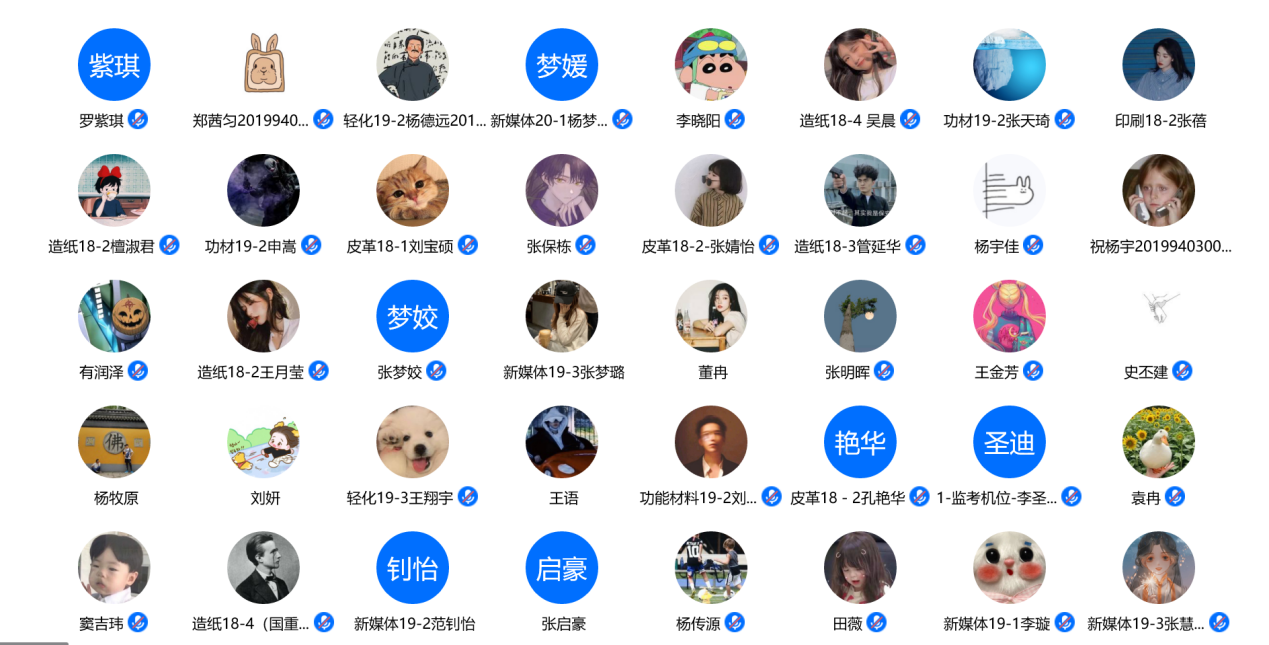Tap participant 袁冉
The height and width of the screenshot is (645, 1269).
click(1159, 443)
